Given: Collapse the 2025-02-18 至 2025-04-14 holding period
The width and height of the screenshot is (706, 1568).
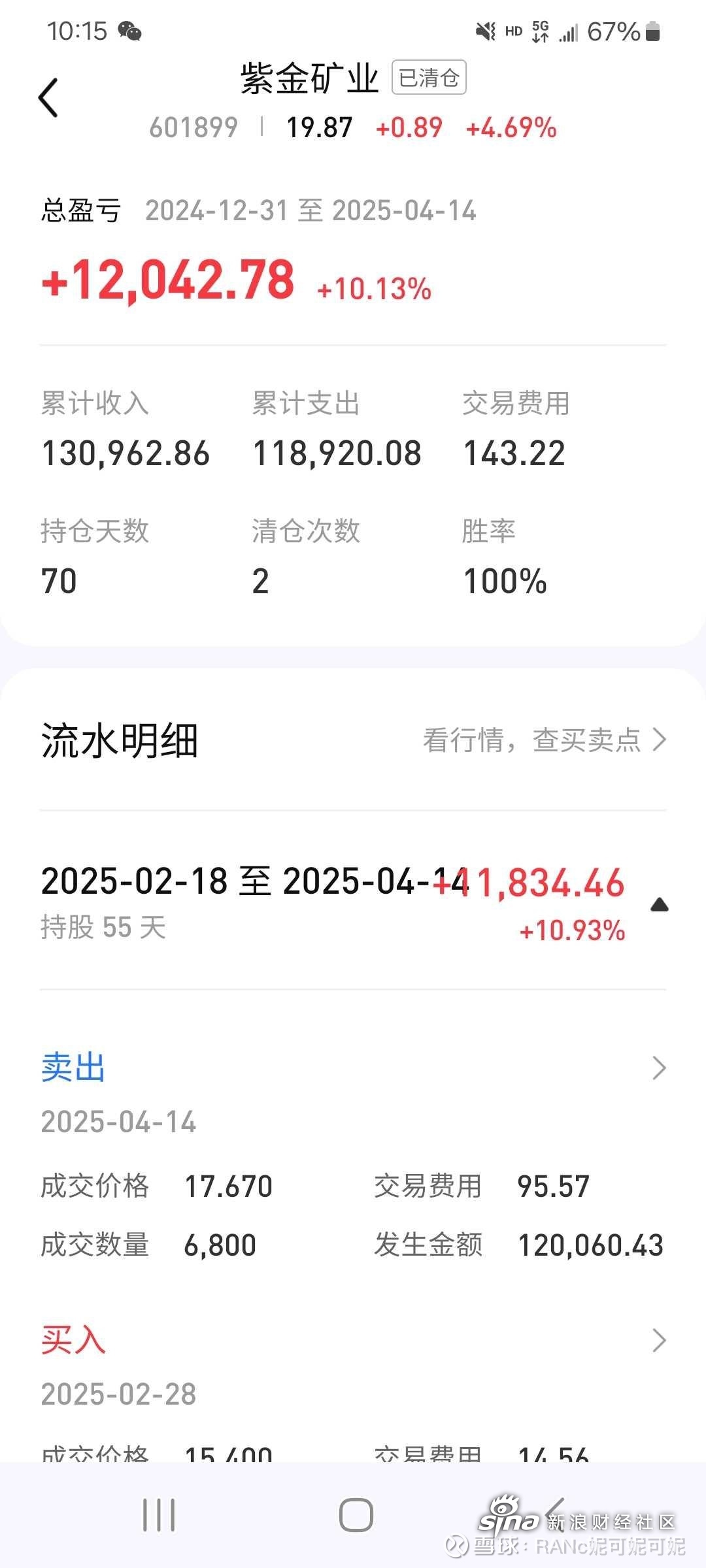Looking at the screenshot, I should coord(659,905).
